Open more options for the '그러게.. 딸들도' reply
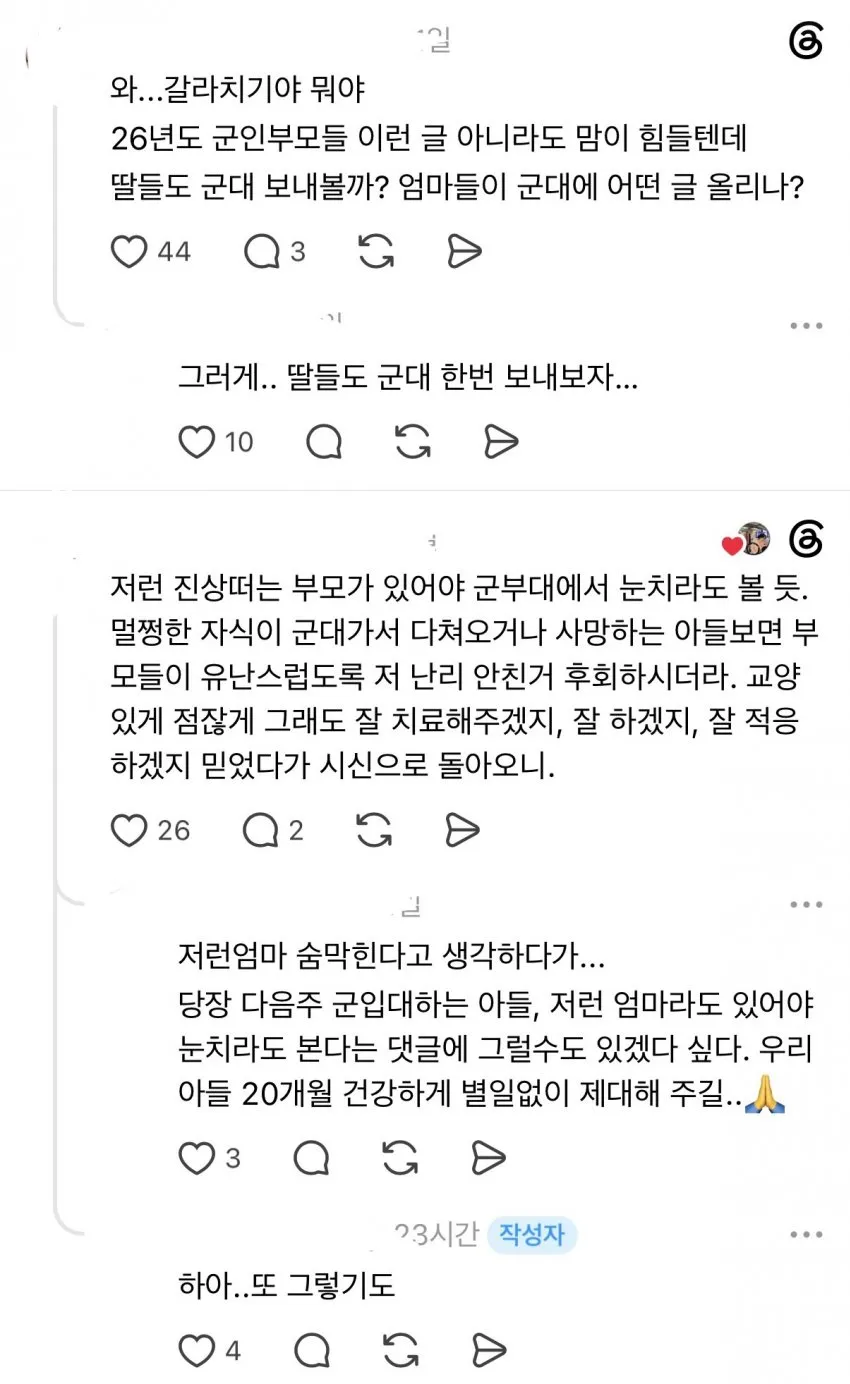850x1384 pixels. click(806, 326)
